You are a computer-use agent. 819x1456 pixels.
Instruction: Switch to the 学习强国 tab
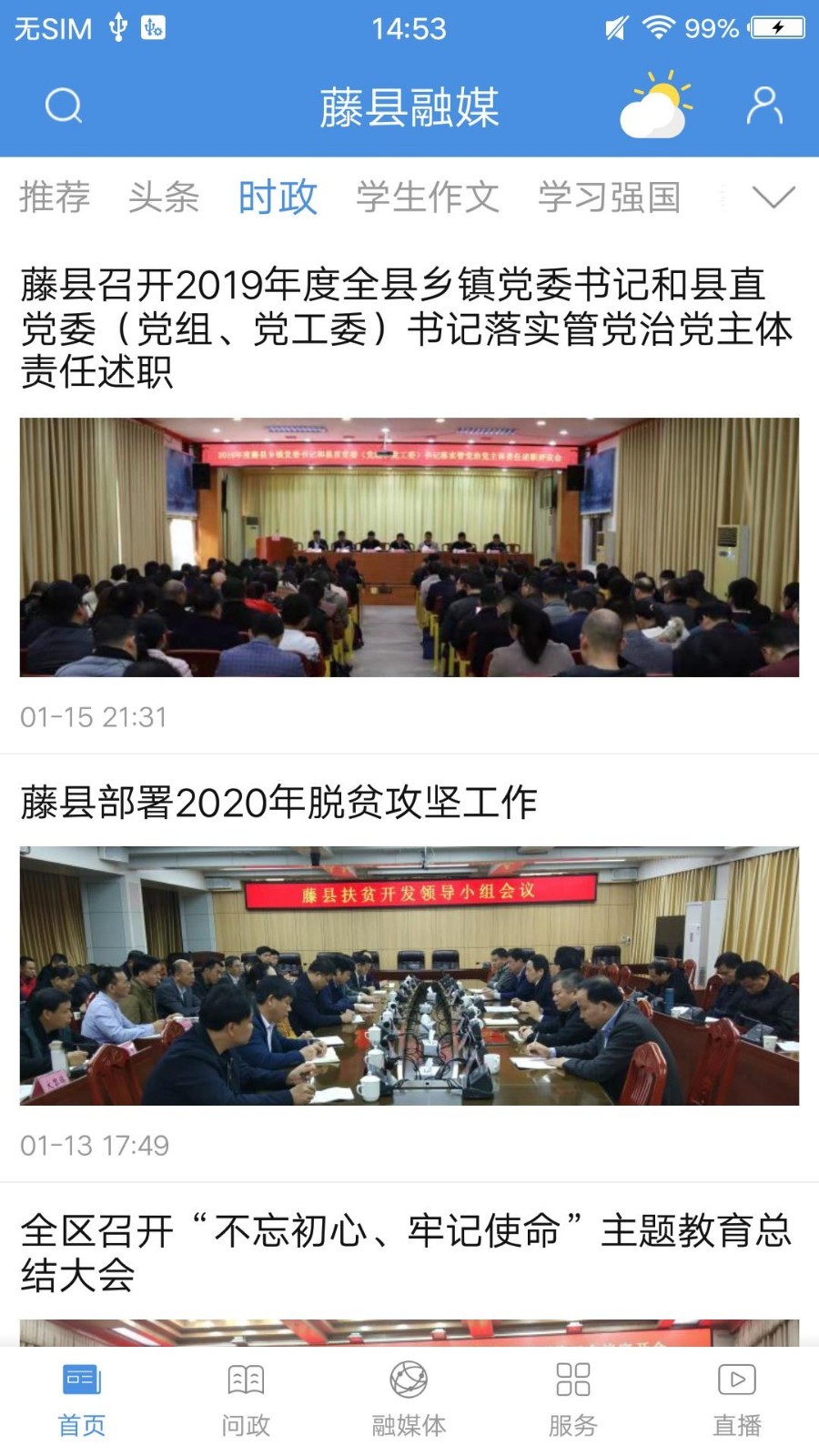pyautogui.click(x=610, y=197)
